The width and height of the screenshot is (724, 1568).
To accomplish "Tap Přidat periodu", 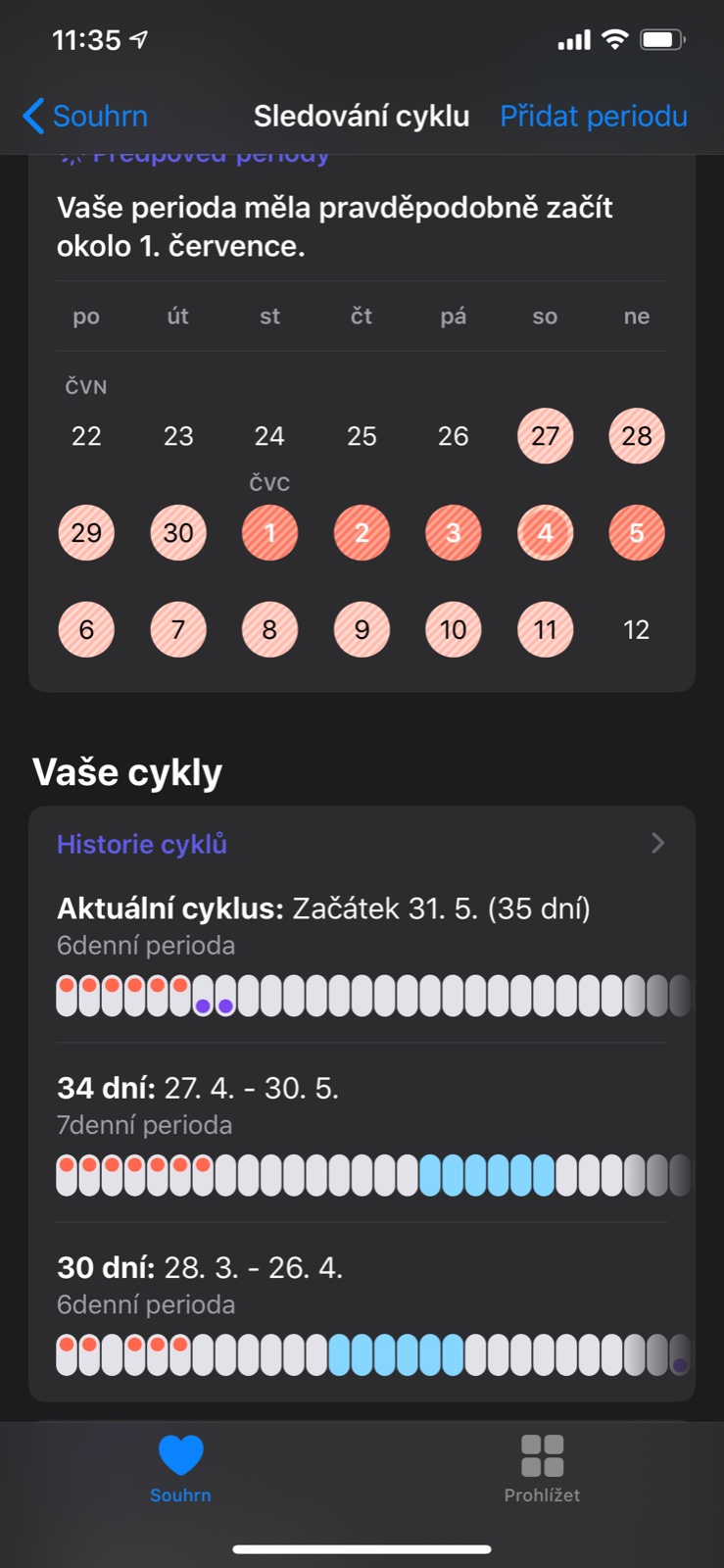I will 593,116.
